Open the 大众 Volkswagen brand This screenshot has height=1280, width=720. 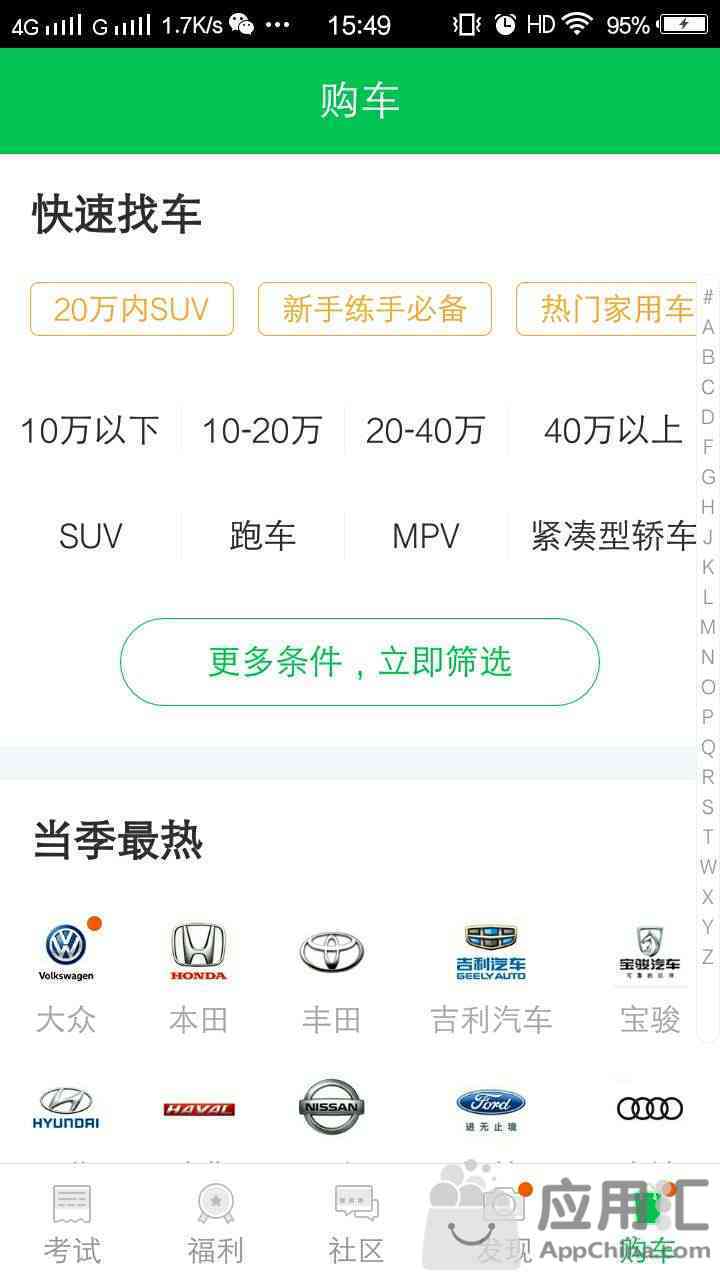tap(66, 975)
